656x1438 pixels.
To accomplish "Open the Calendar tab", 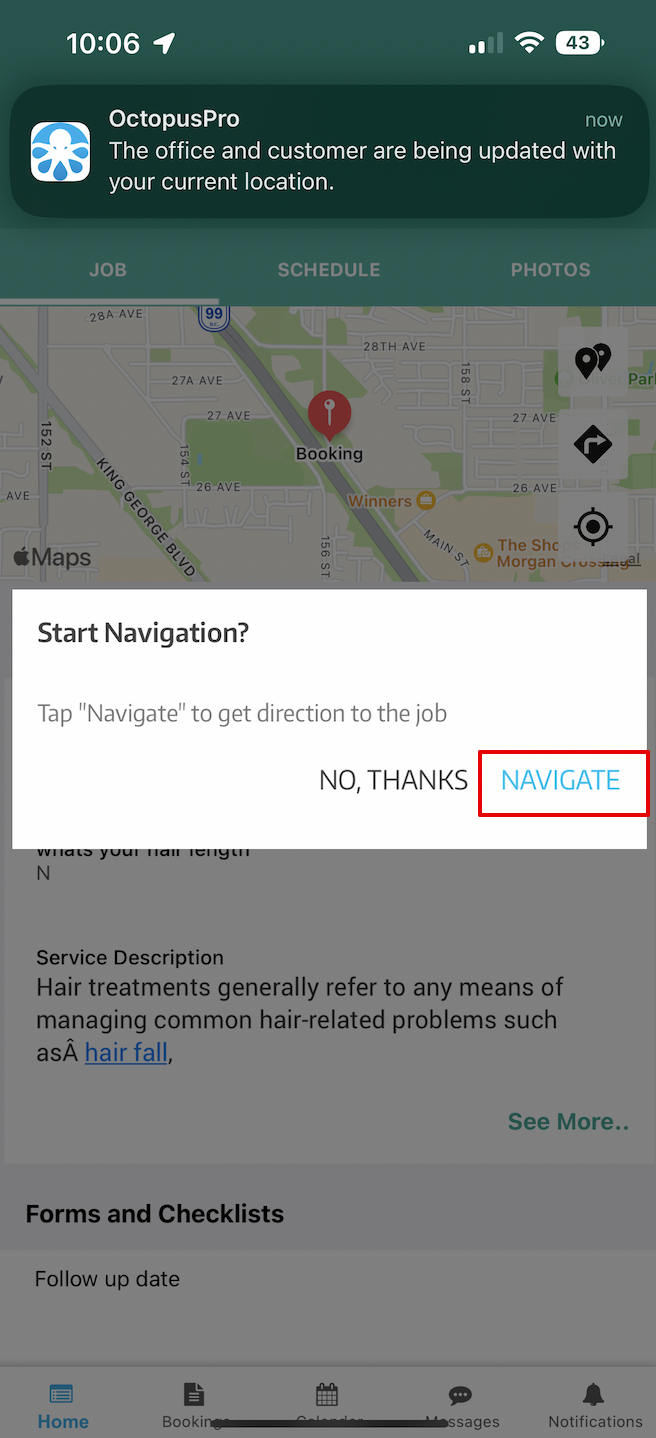I will point(328,1406).
